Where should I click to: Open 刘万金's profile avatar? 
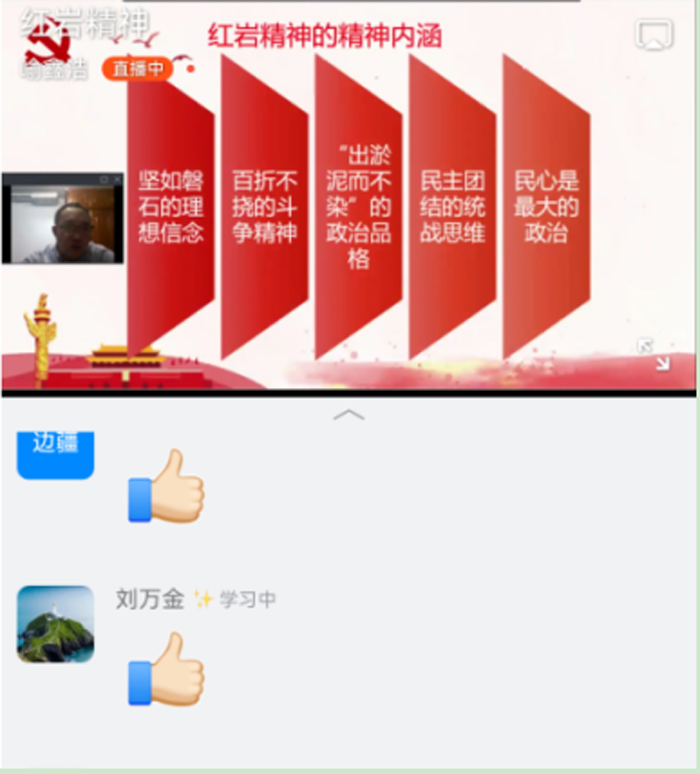click(x=56, y=624)
